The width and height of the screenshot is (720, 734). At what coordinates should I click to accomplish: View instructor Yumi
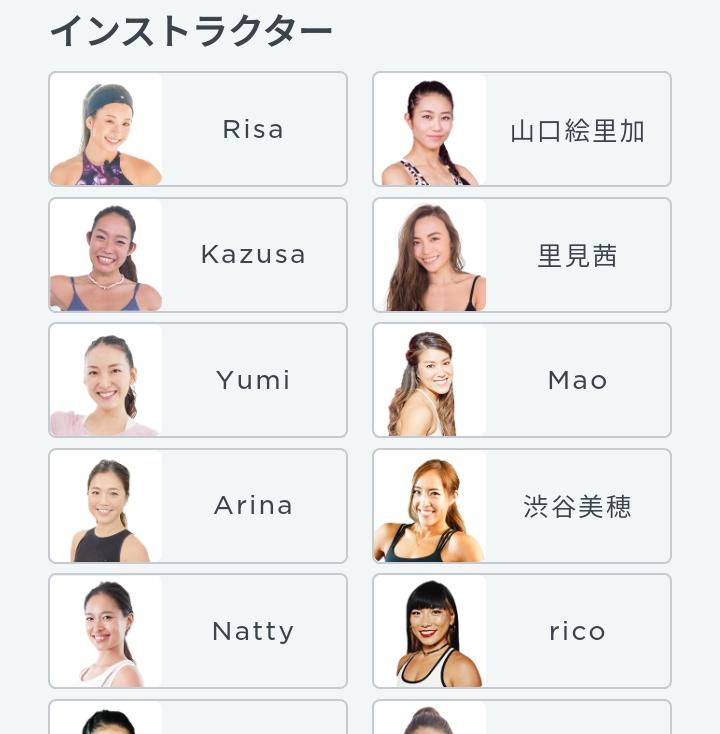pos(198,380)
